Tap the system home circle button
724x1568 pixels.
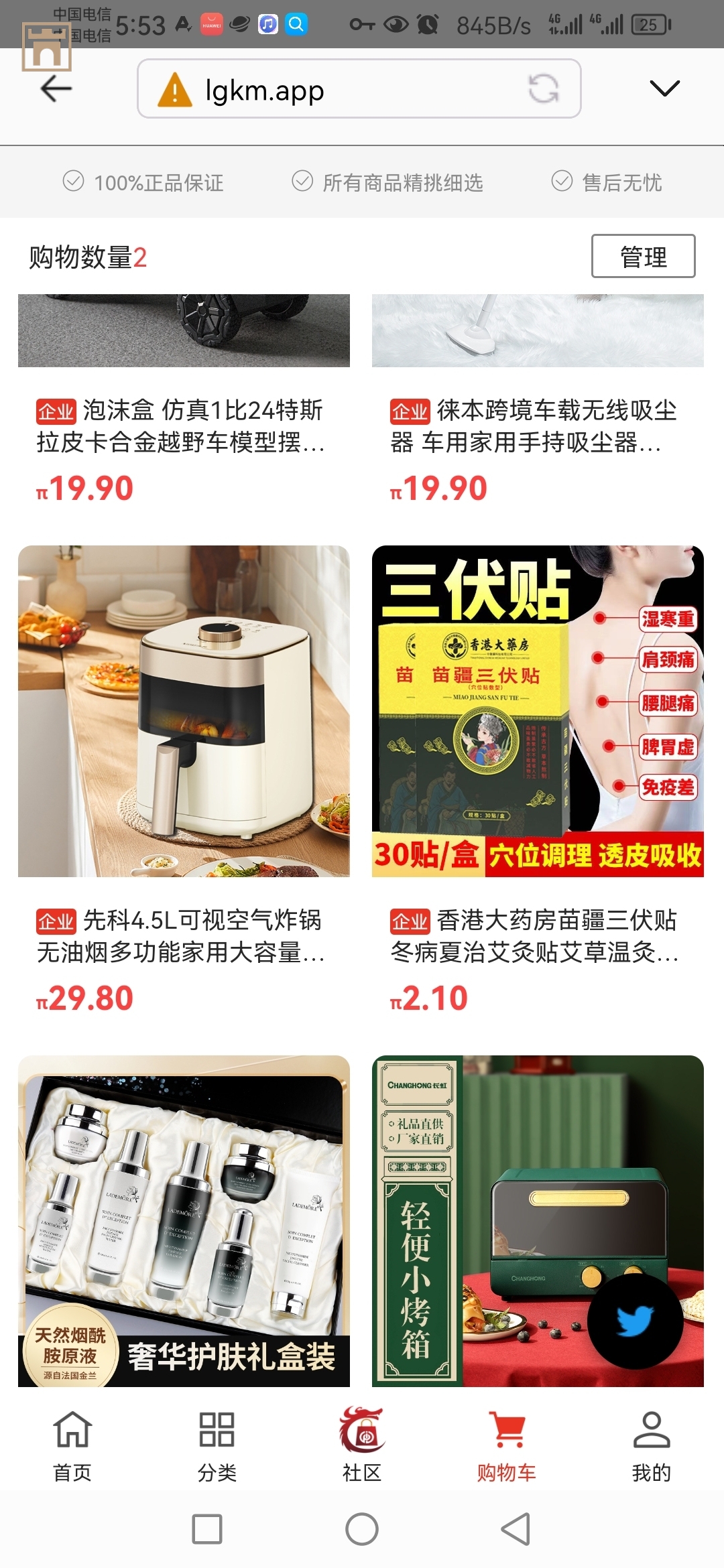click(x=362, y=1530)
